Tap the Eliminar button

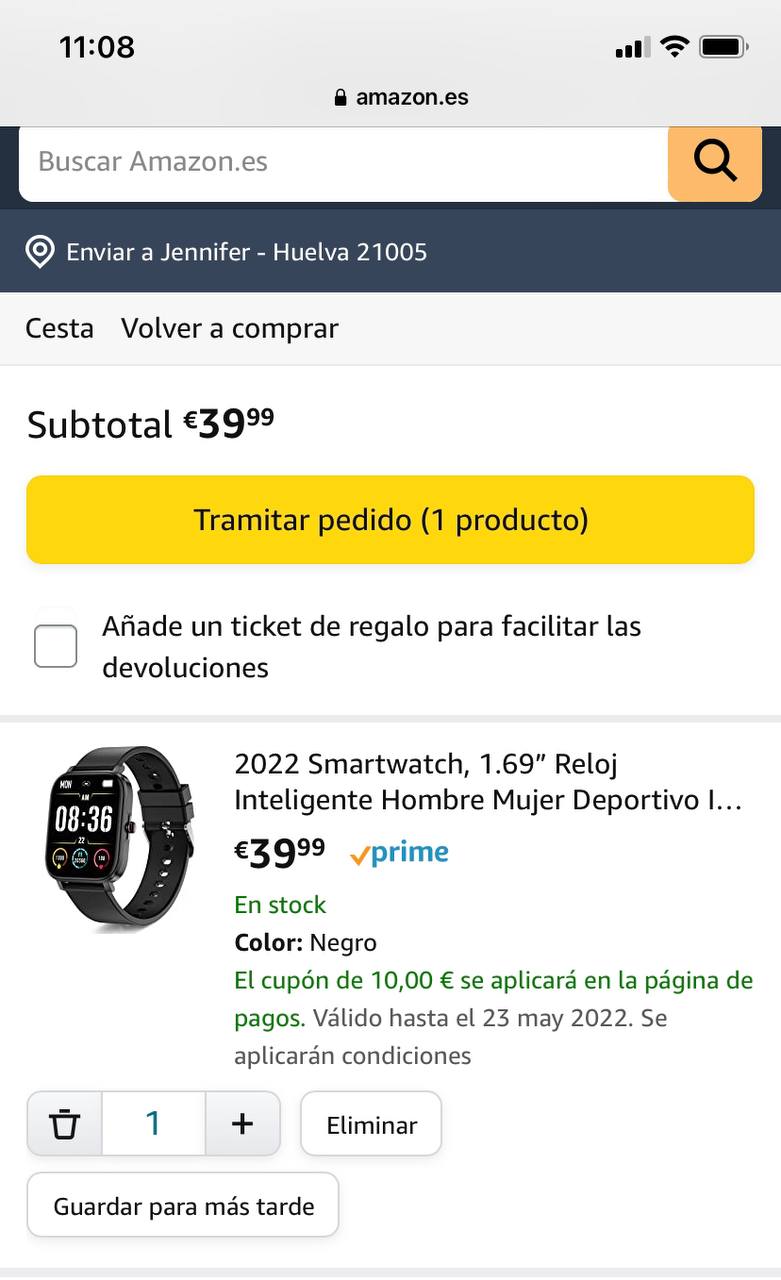[x=371, y=1125]
